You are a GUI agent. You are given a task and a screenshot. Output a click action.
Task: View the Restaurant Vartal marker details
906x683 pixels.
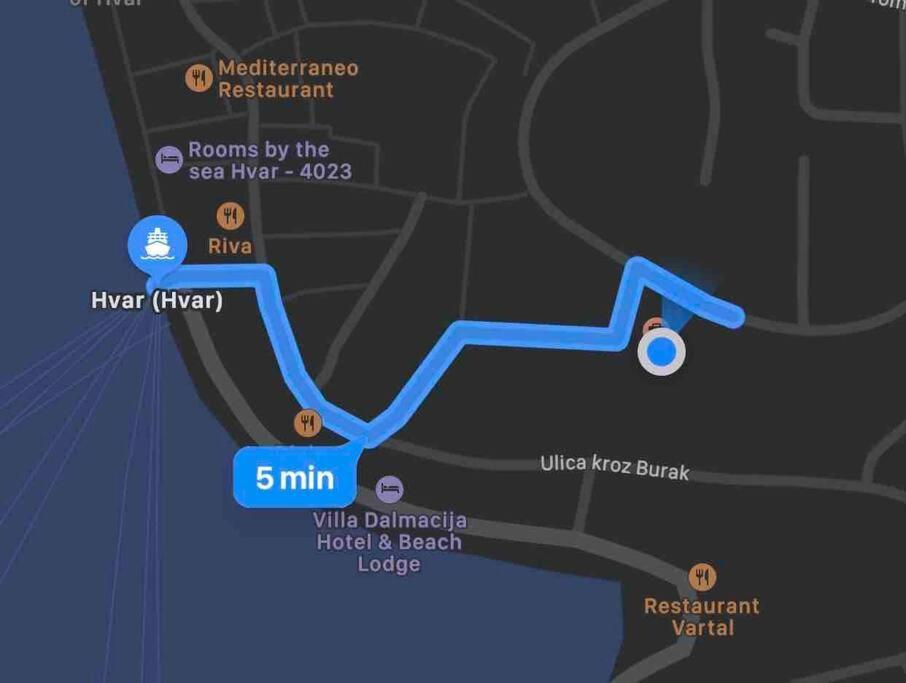tap(703, 576)
